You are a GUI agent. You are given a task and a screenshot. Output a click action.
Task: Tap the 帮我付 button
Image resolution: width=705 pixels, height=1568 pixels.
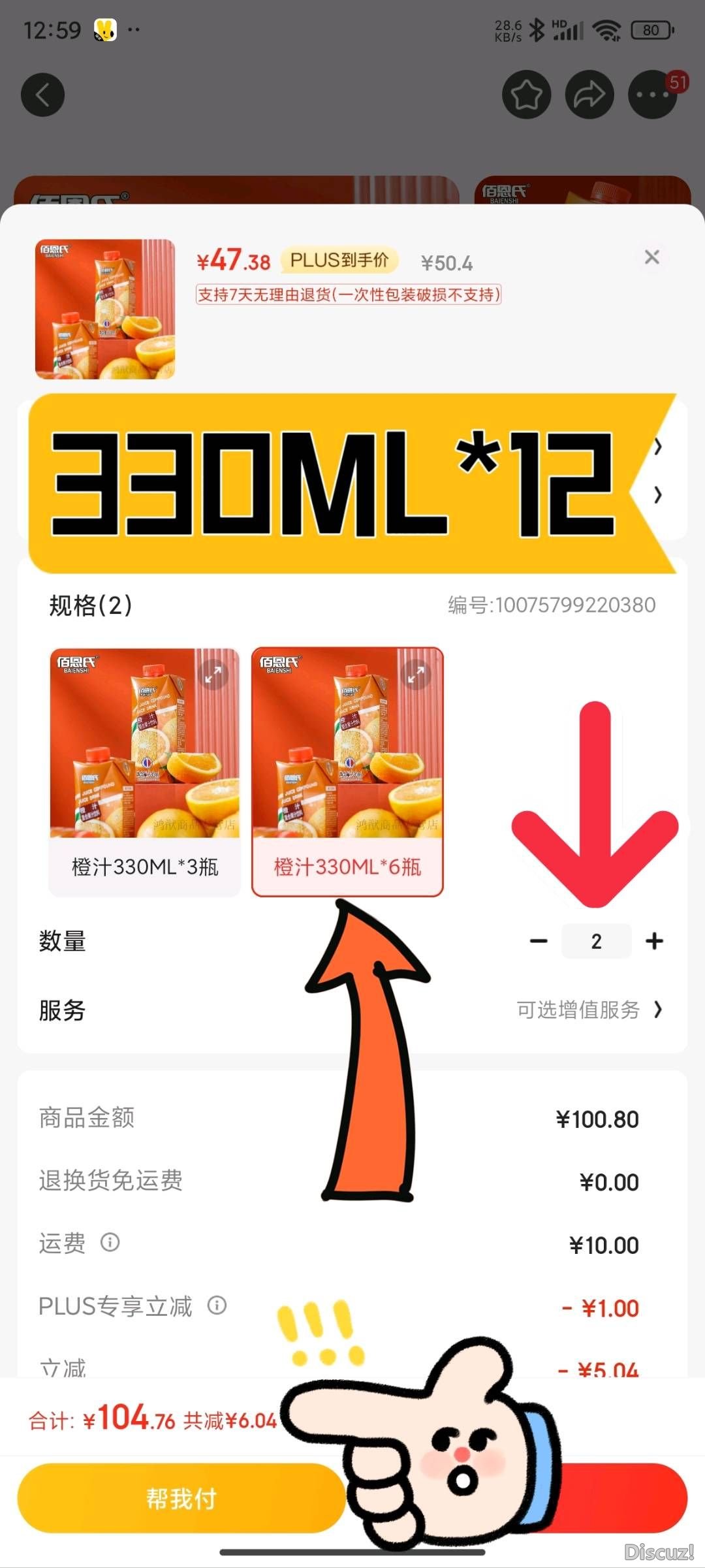[181, 1498]
